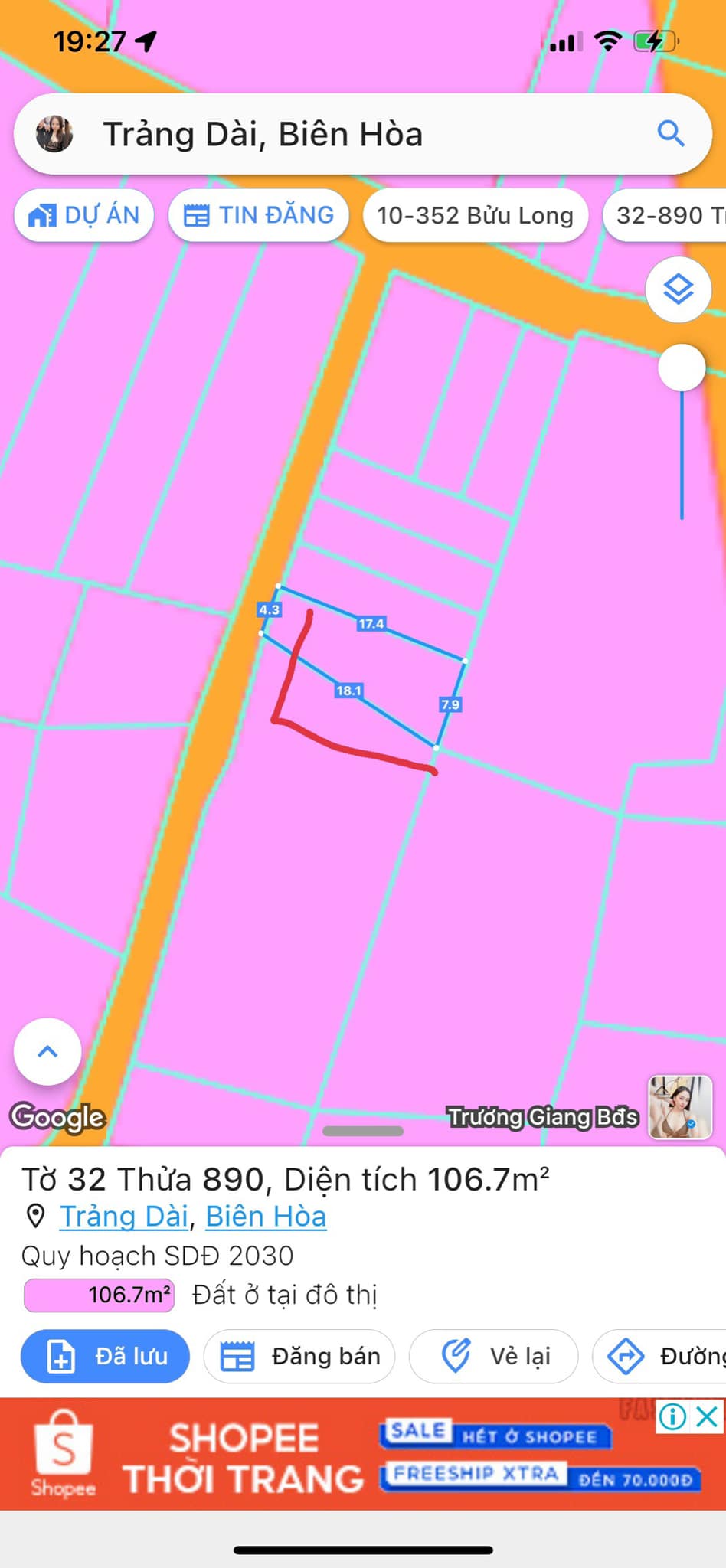Close the Shopee ad banner
Screen dimensions: 726x1568
(708, 1416)
